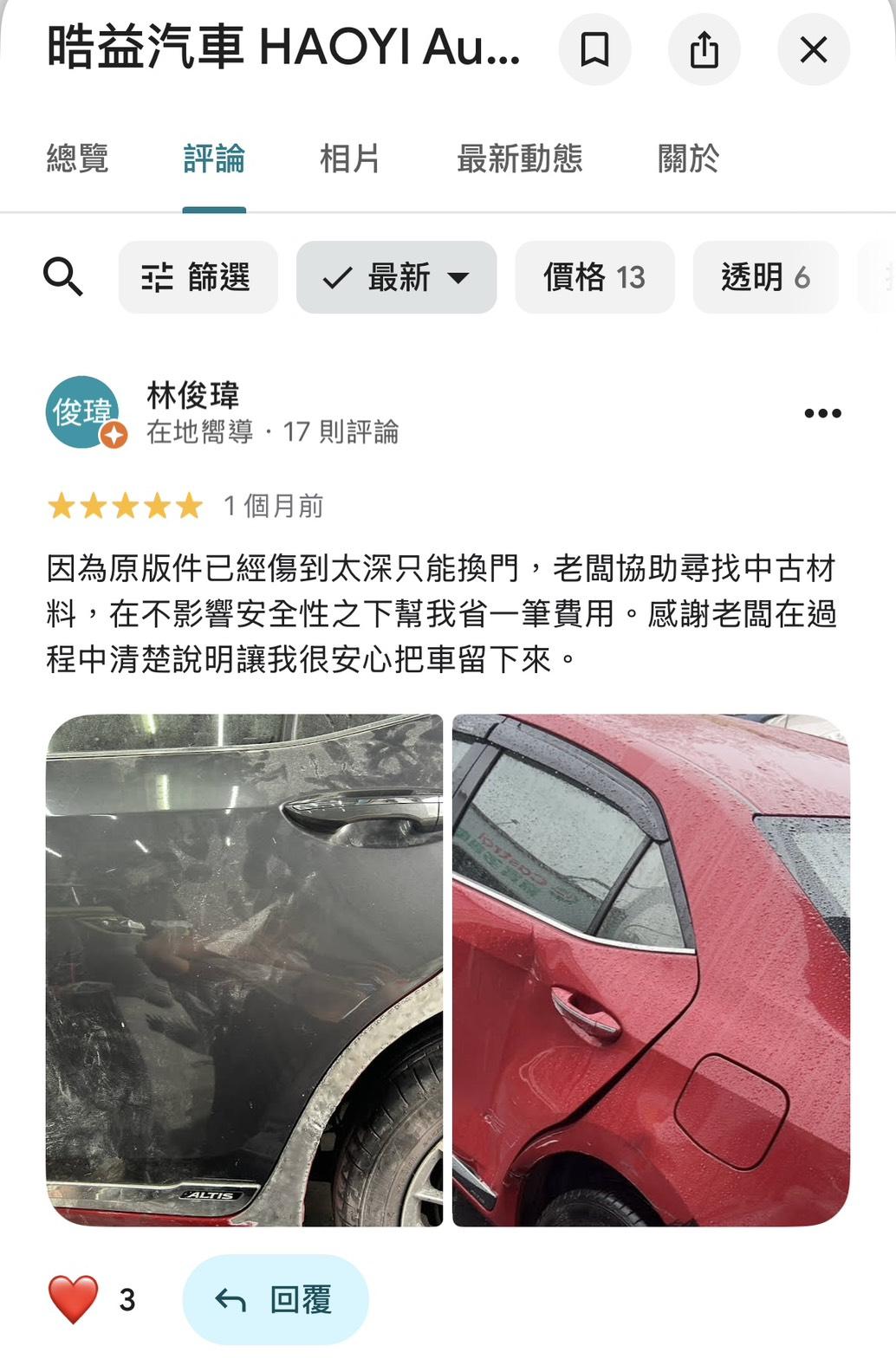Go to the 關於 tab

click(x=688, y=159)
